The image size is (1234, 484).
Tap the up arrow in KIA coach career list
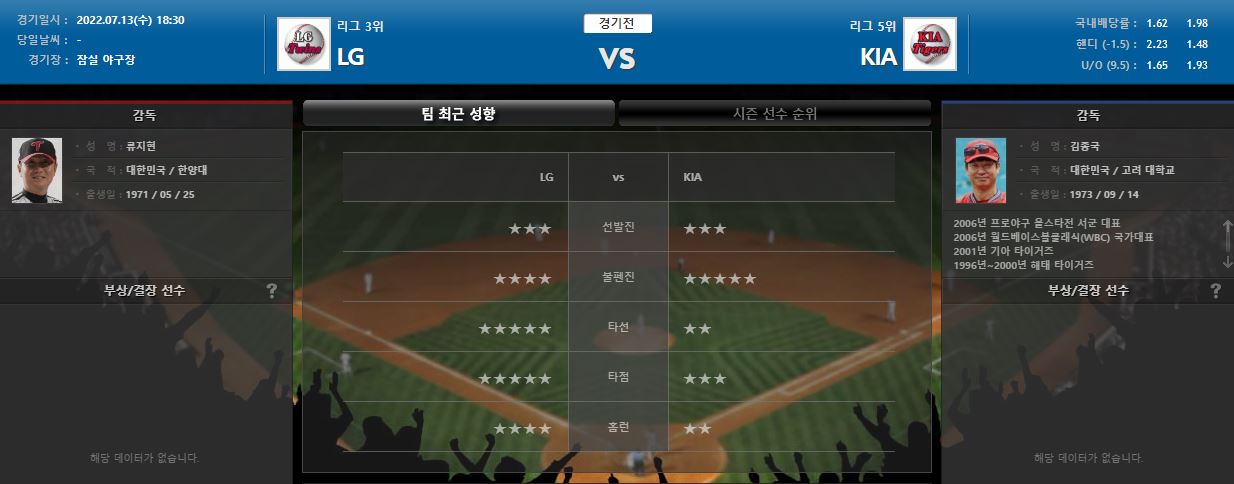pos(1227,228)
